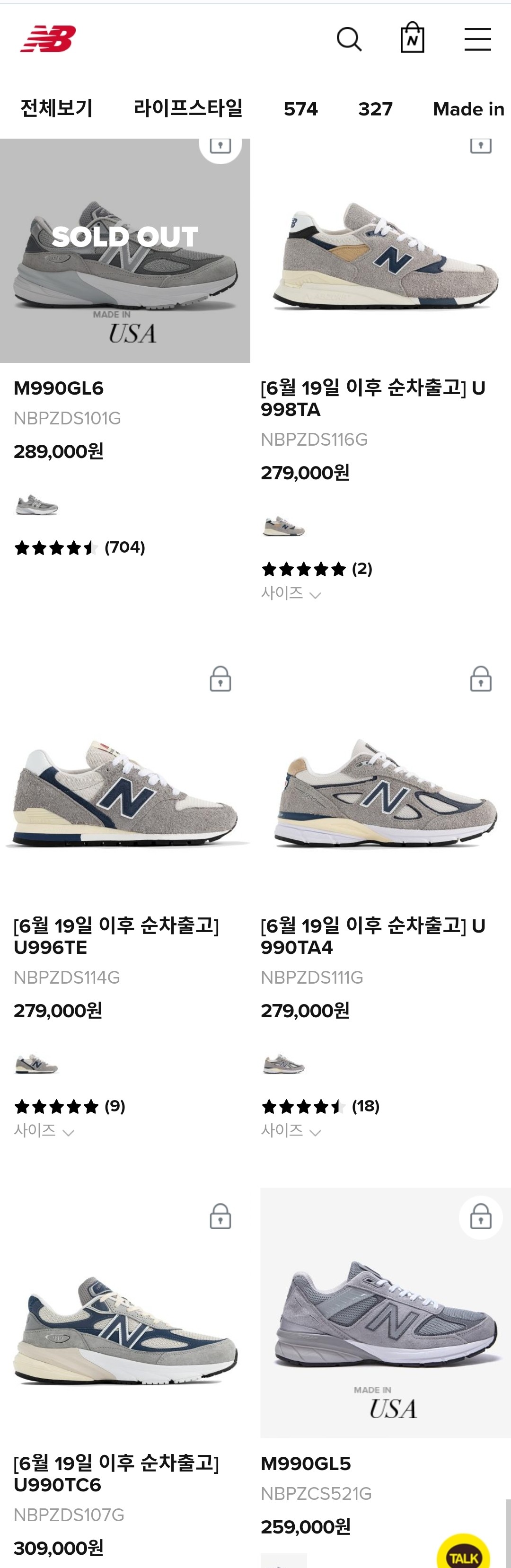Go to New Balance home logo
Screen dimensions: 511x1568
click(x=48, y=39)
